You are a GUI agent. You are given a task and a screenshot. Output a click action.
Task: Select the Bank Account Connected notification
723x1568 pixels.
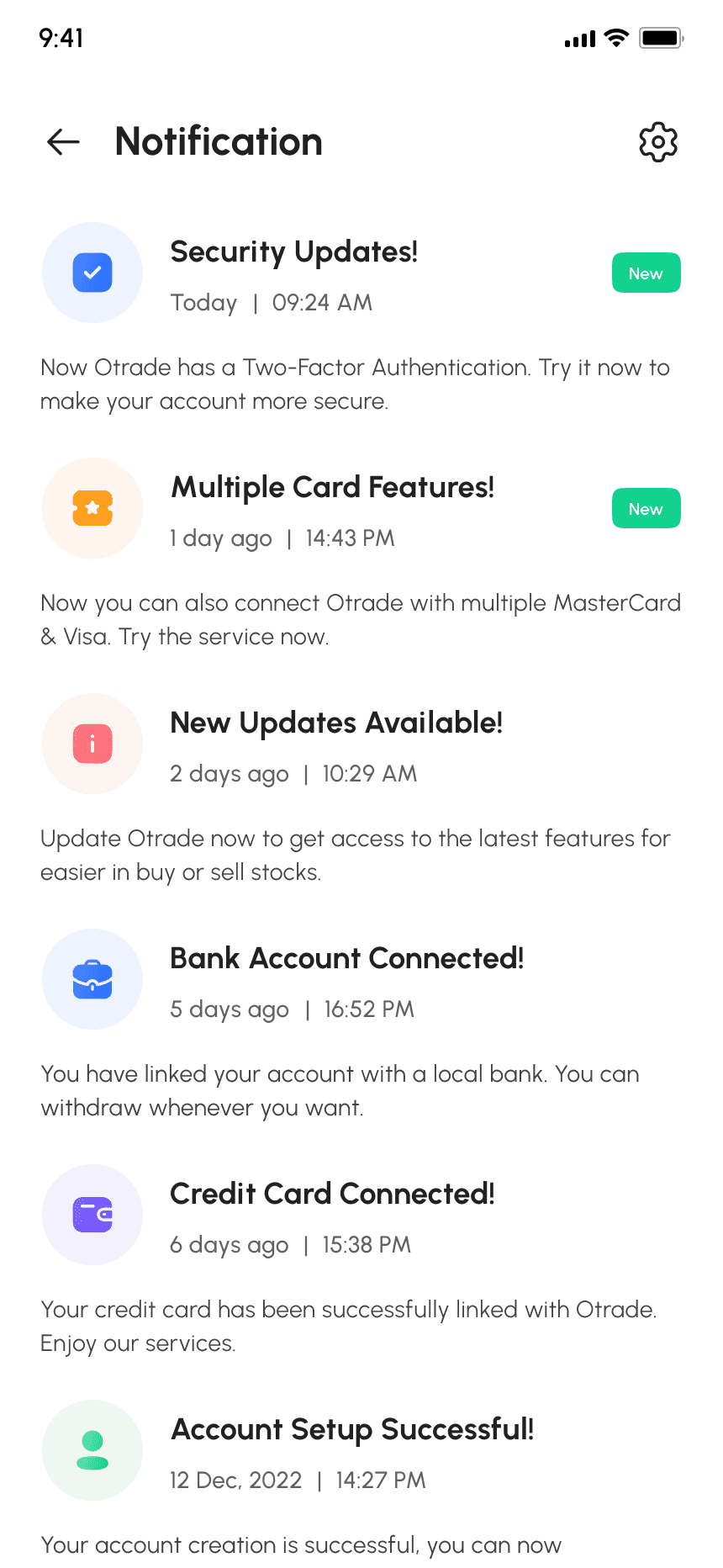click(x=346, y=959)
